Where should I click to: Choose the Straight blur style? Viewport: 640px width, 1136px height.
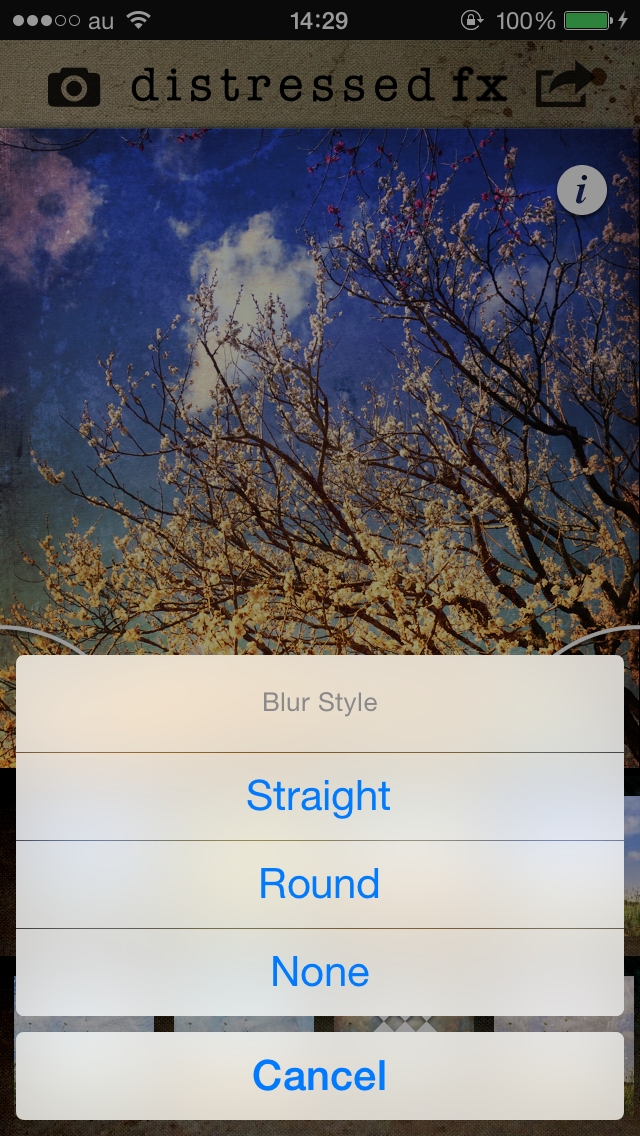[319, 796]
